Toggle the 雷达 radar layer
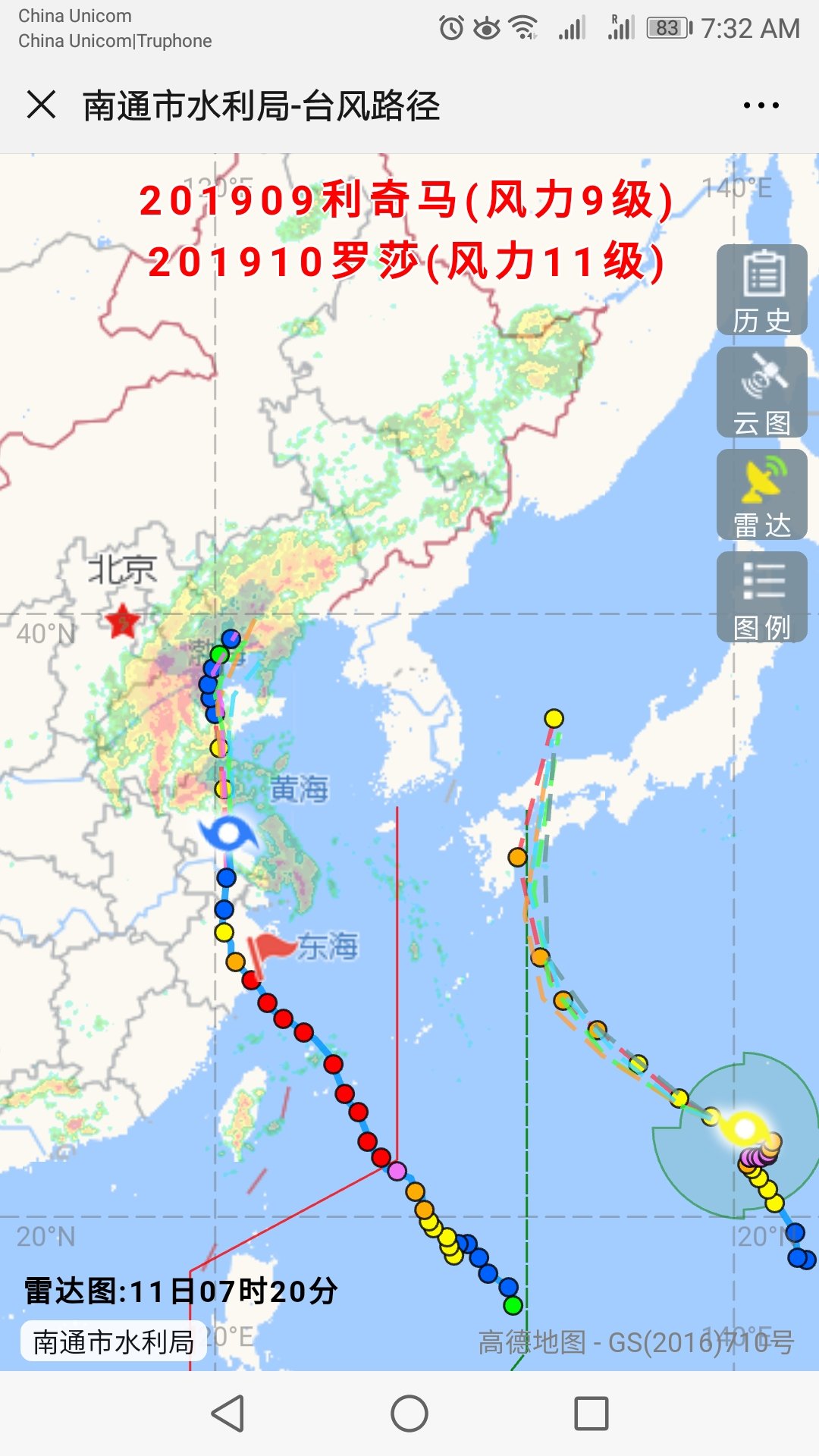 [761, 494]
